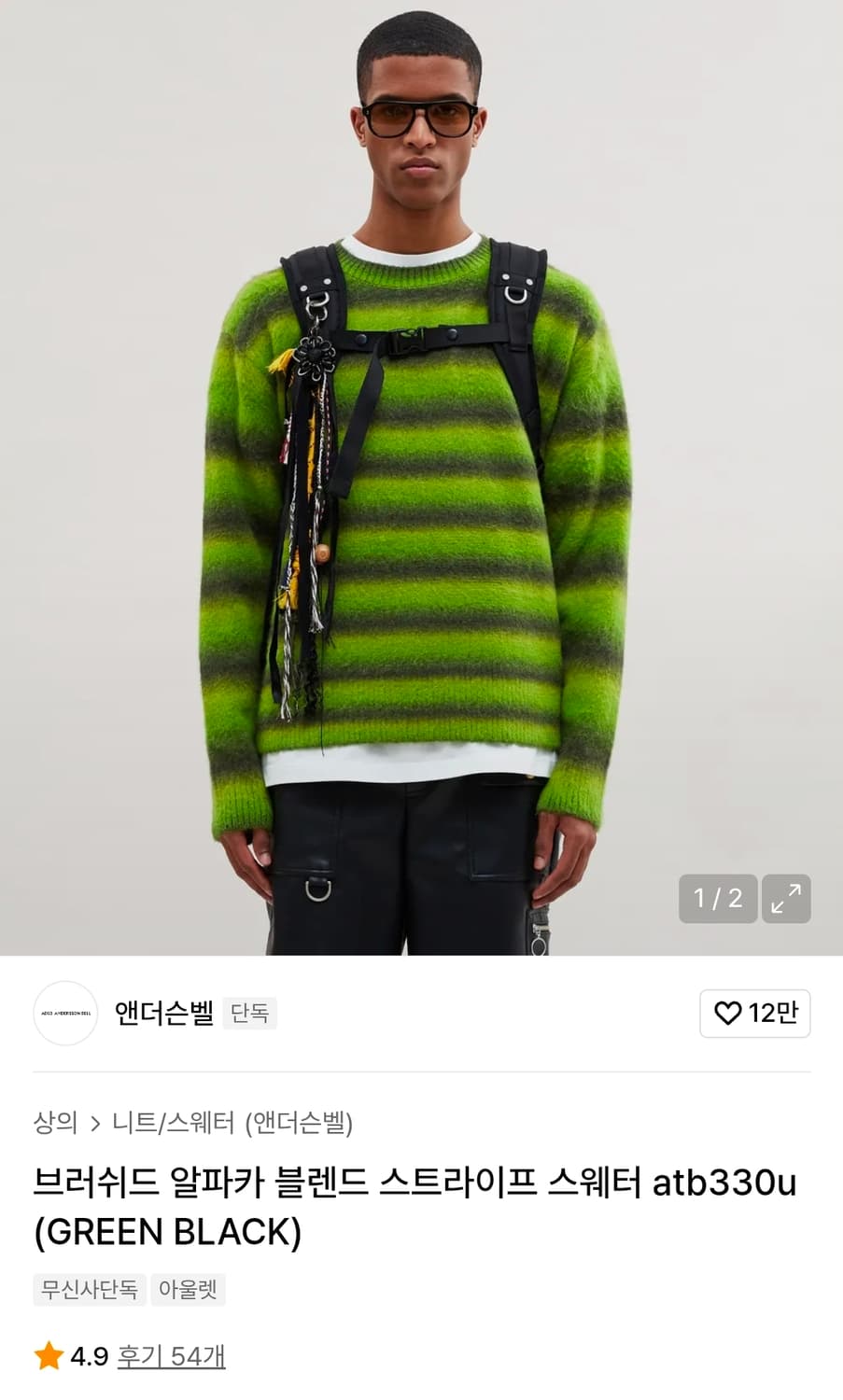Open the 니트/스웨터 (앤더슨벨) category

233,1125
